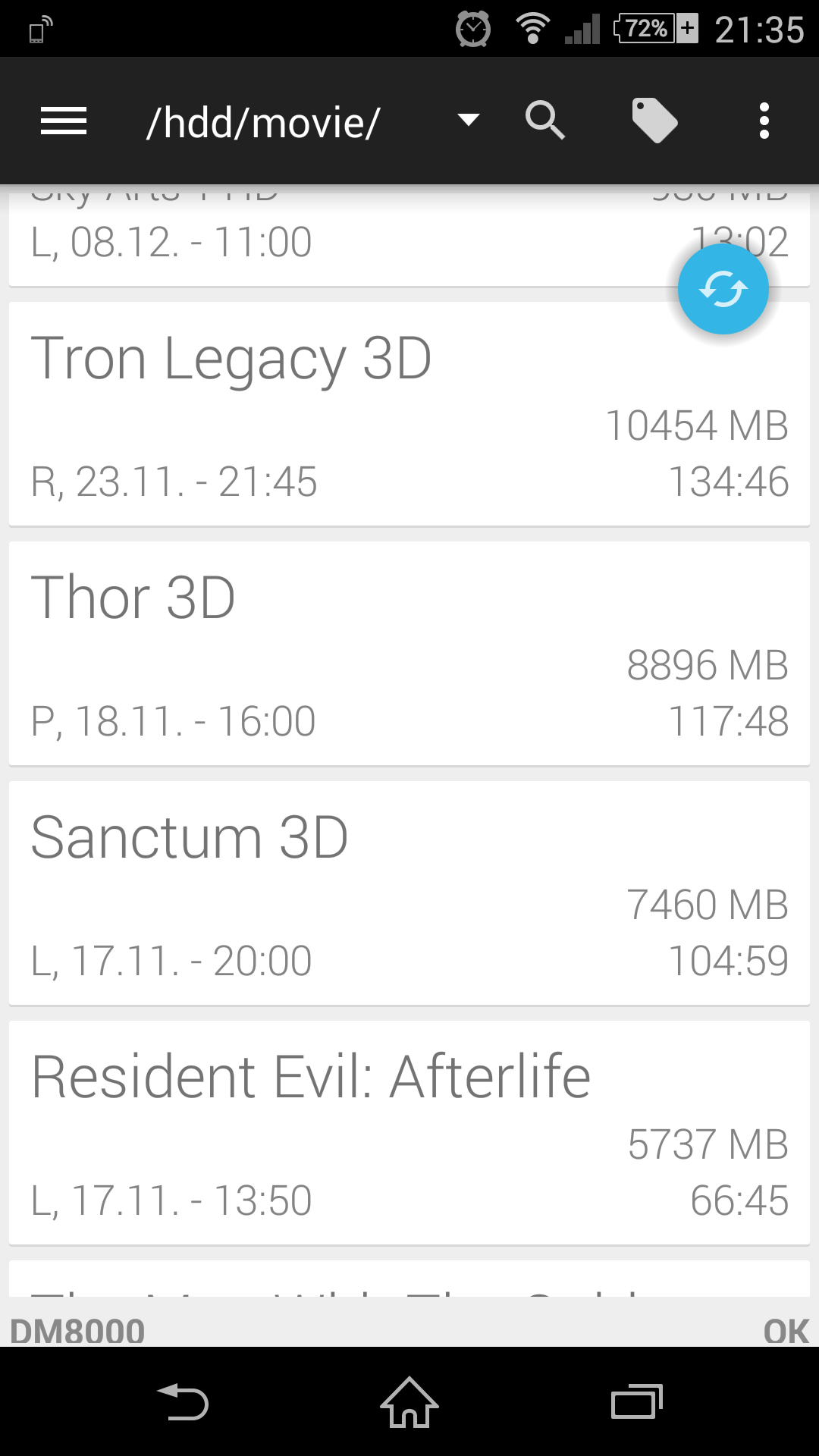Open the navigation drawer menu
The image size is (819, 1456).
(x=64, y=121)
